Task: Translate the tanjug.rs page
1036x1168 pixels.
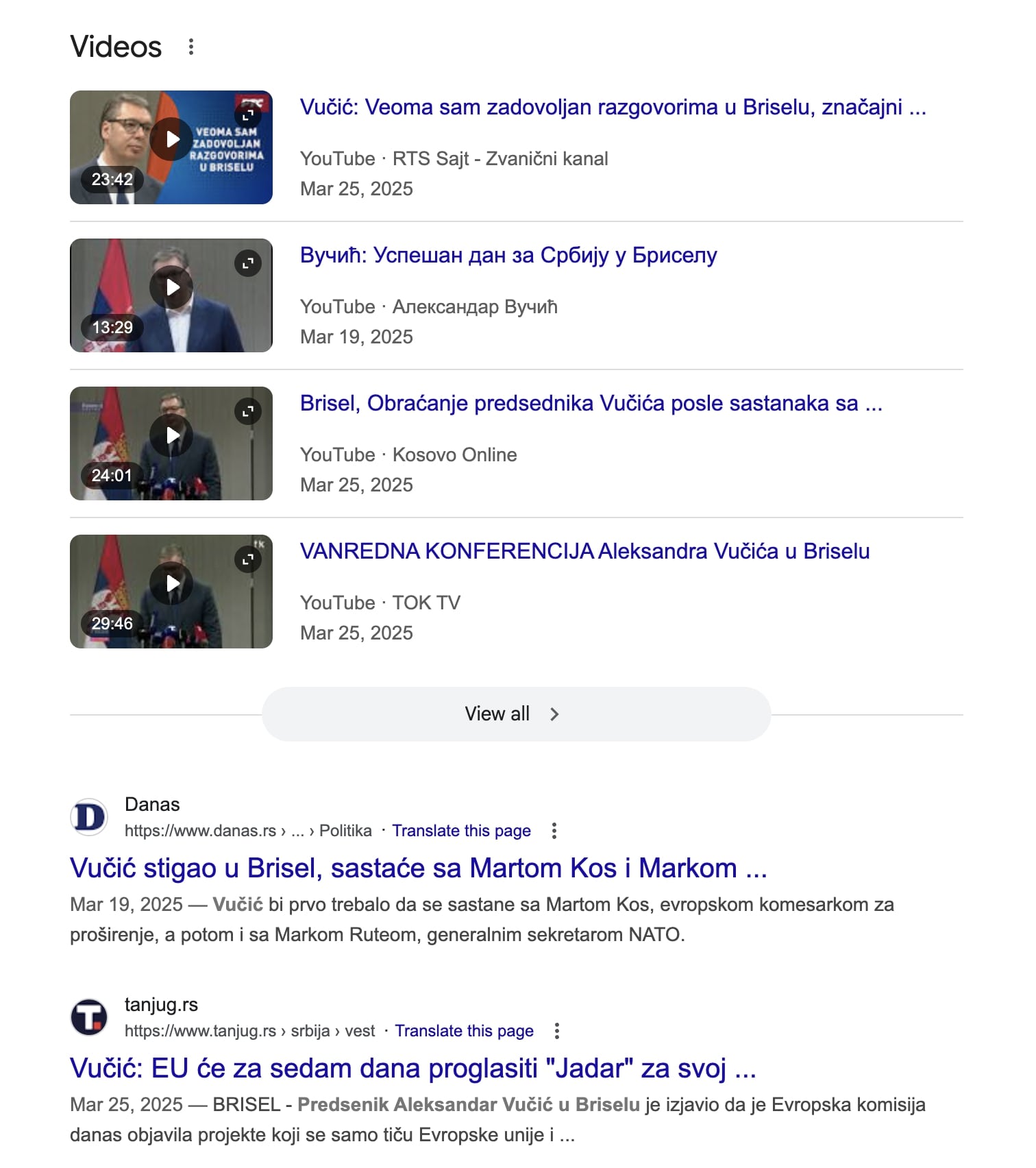Action: 465,1030
